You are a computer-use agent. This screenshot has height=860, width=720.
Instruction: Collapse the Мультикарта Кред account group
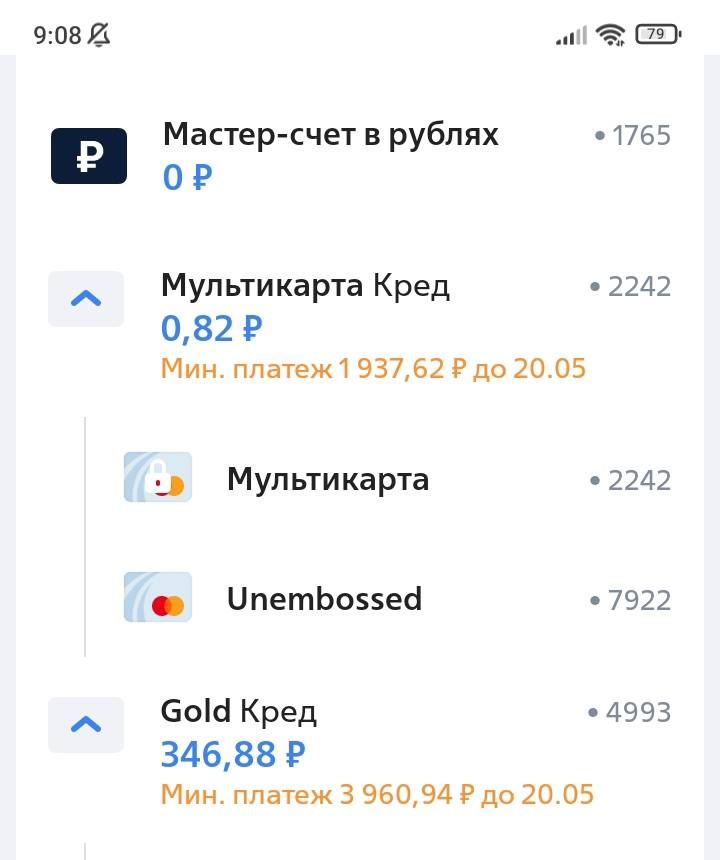pyautogui.click(x=85, y=298)
